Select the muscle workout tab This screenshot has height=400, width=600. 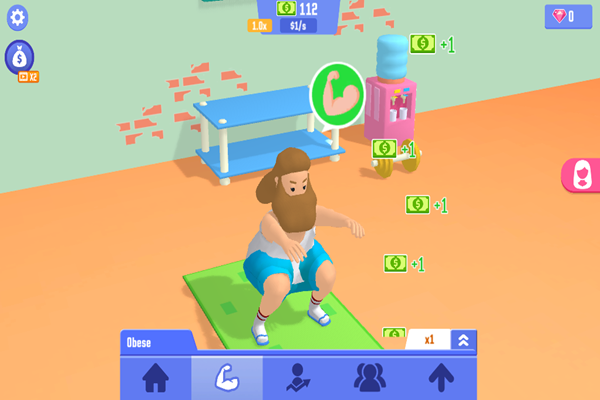[x=227, y=378]
